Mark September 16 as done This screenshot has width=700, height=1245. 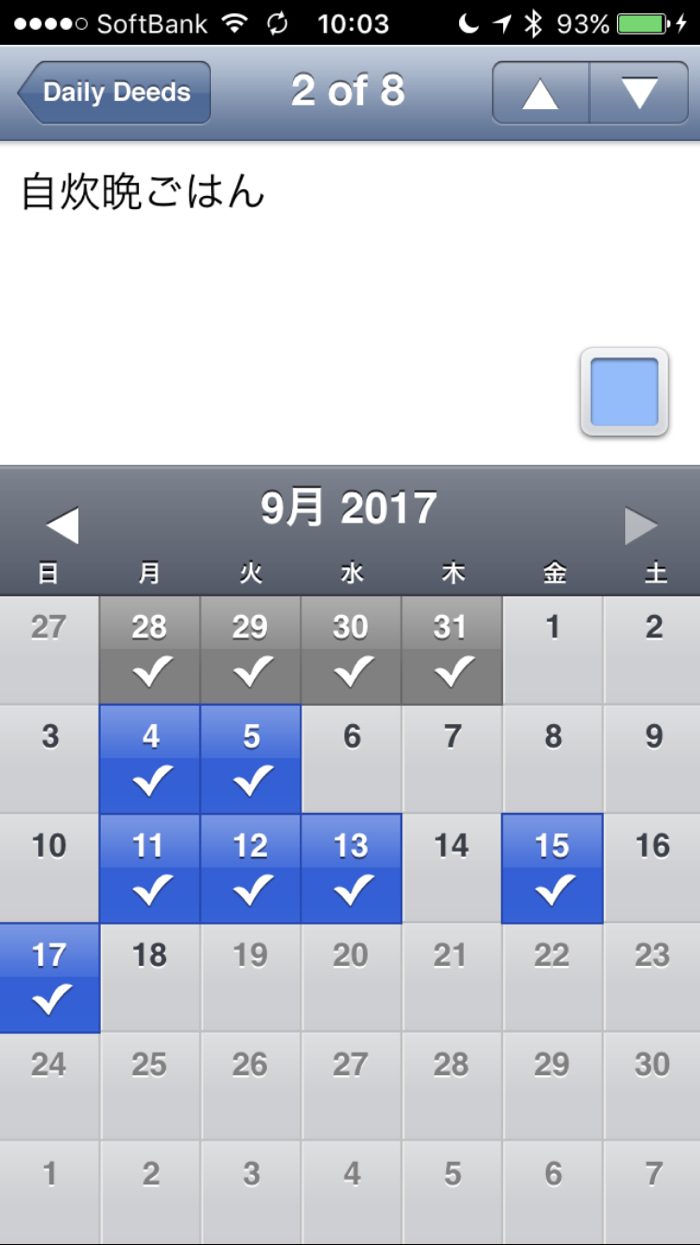(x=652, y=868)
